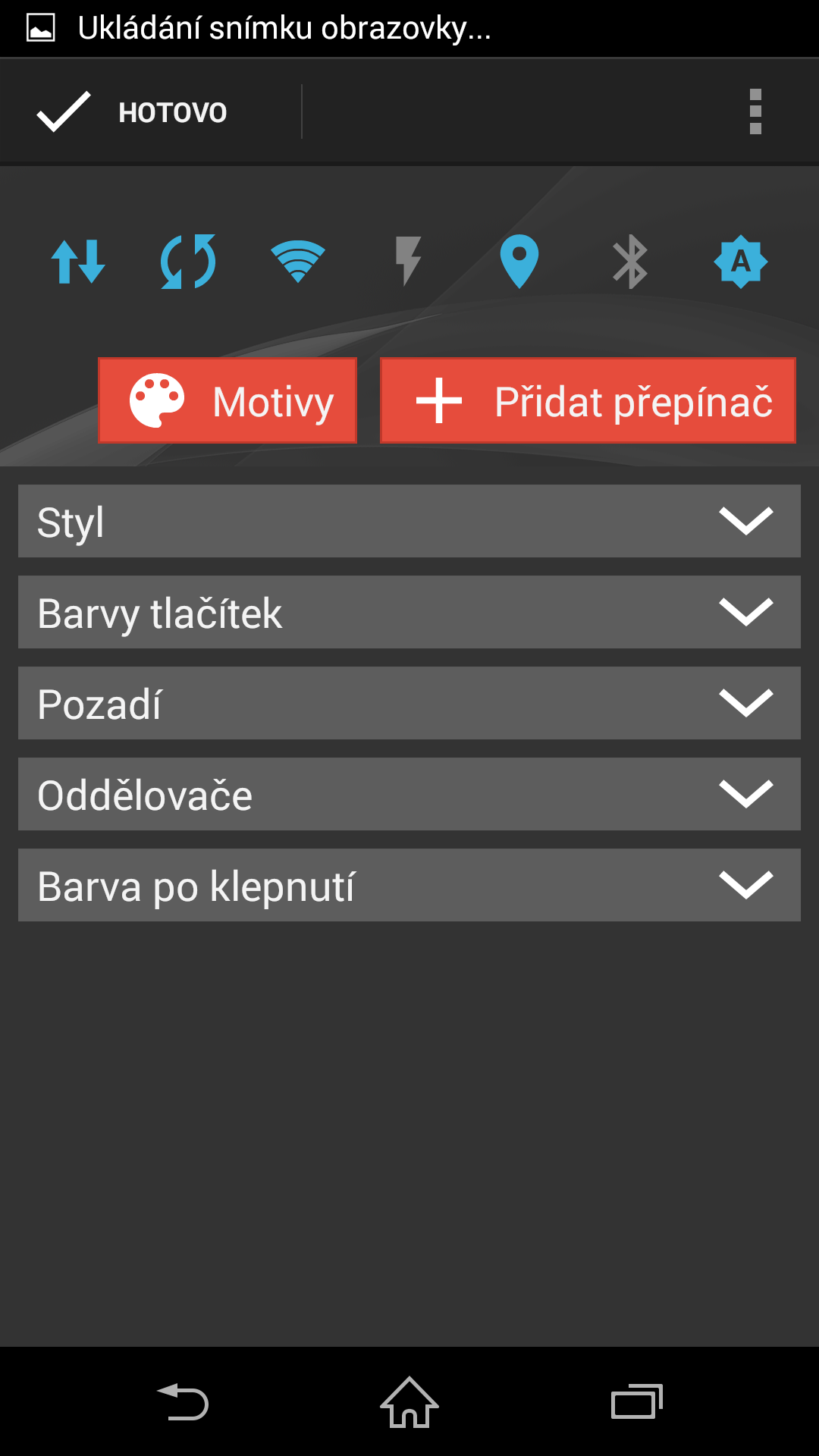Select the flashlight bolt toggle
819x1456 pixels.
click(409, 262)
